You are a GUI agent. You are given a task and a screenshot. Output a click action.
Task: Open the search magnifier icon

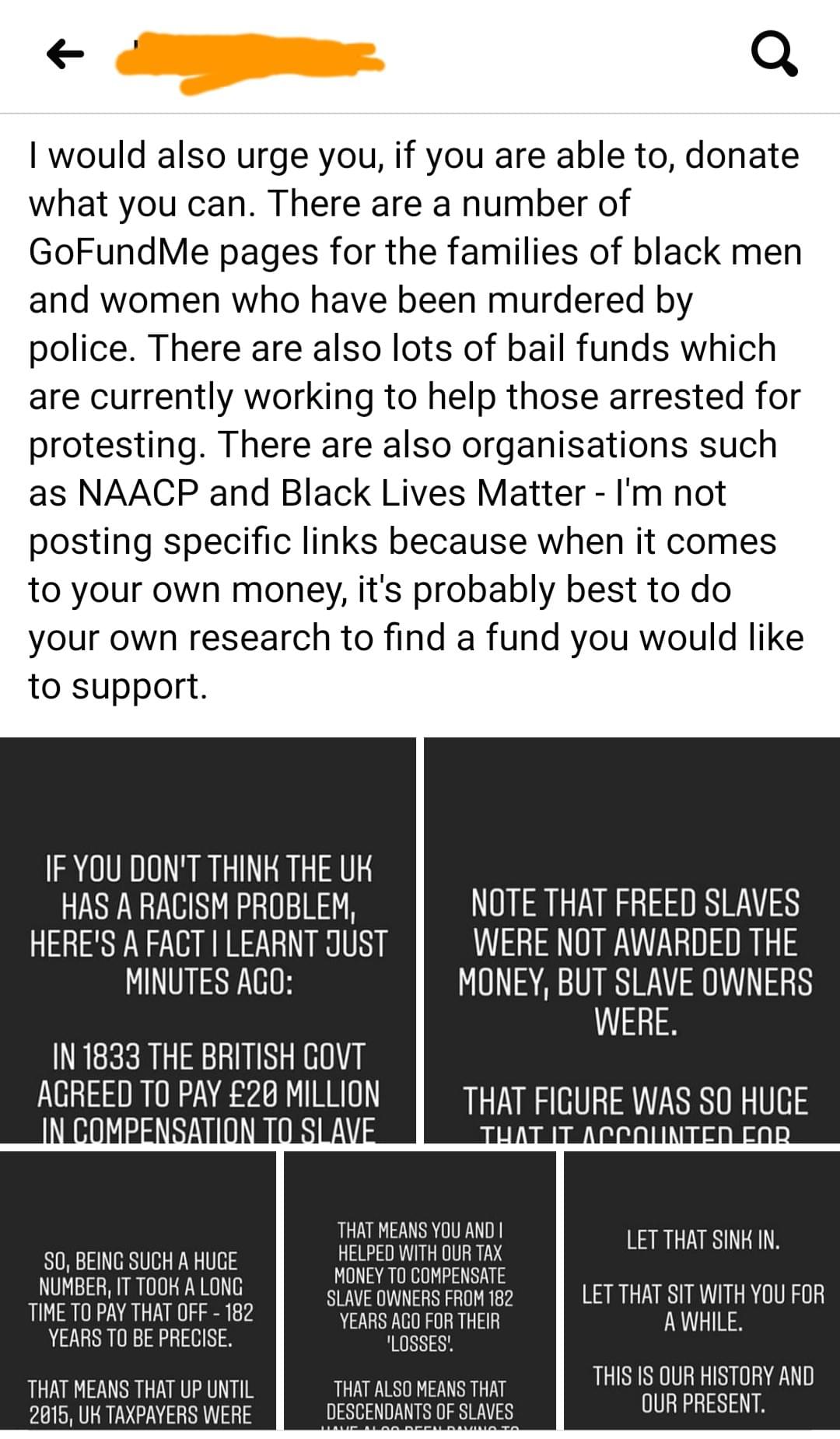click(774, 56)
